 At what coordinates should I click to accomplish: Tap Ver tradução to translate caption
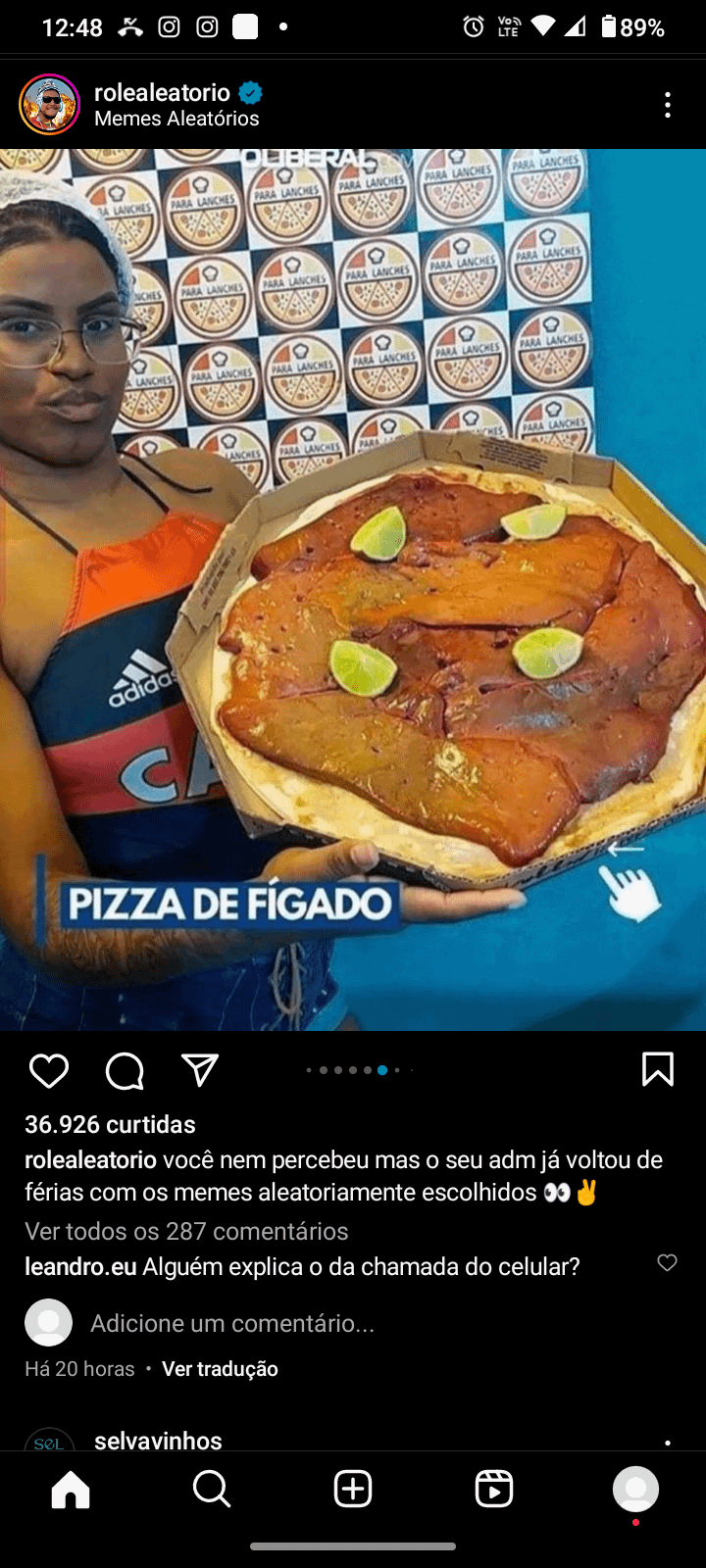pos(220,1369)
